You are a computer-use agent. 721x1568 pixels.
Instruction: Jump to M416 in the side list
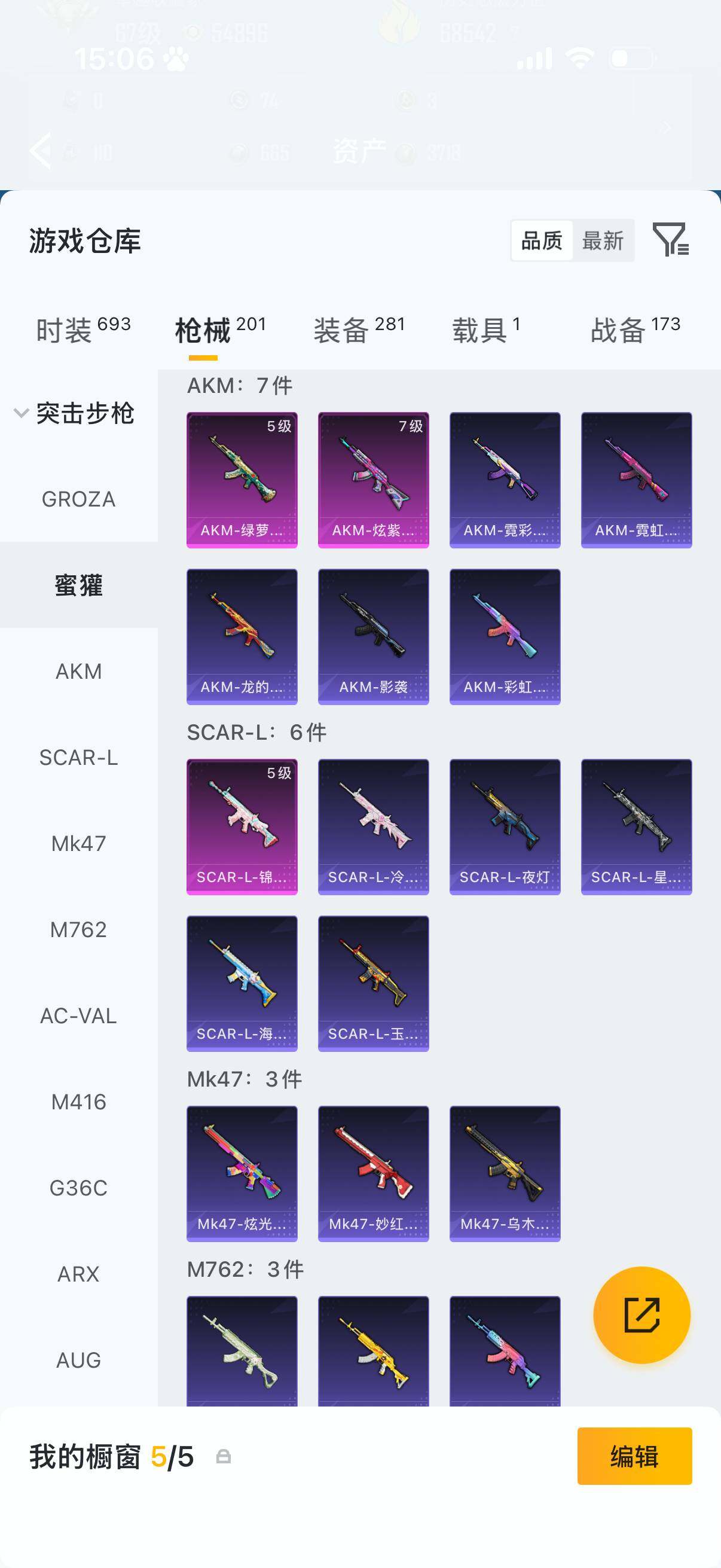click(78, 1102)
